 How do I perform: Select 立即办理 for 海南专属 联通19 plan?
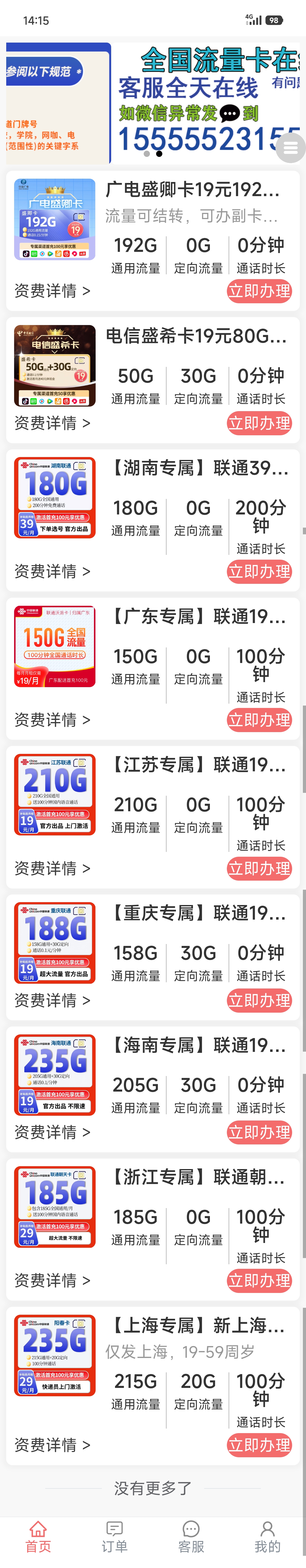tap(259, 1132)
